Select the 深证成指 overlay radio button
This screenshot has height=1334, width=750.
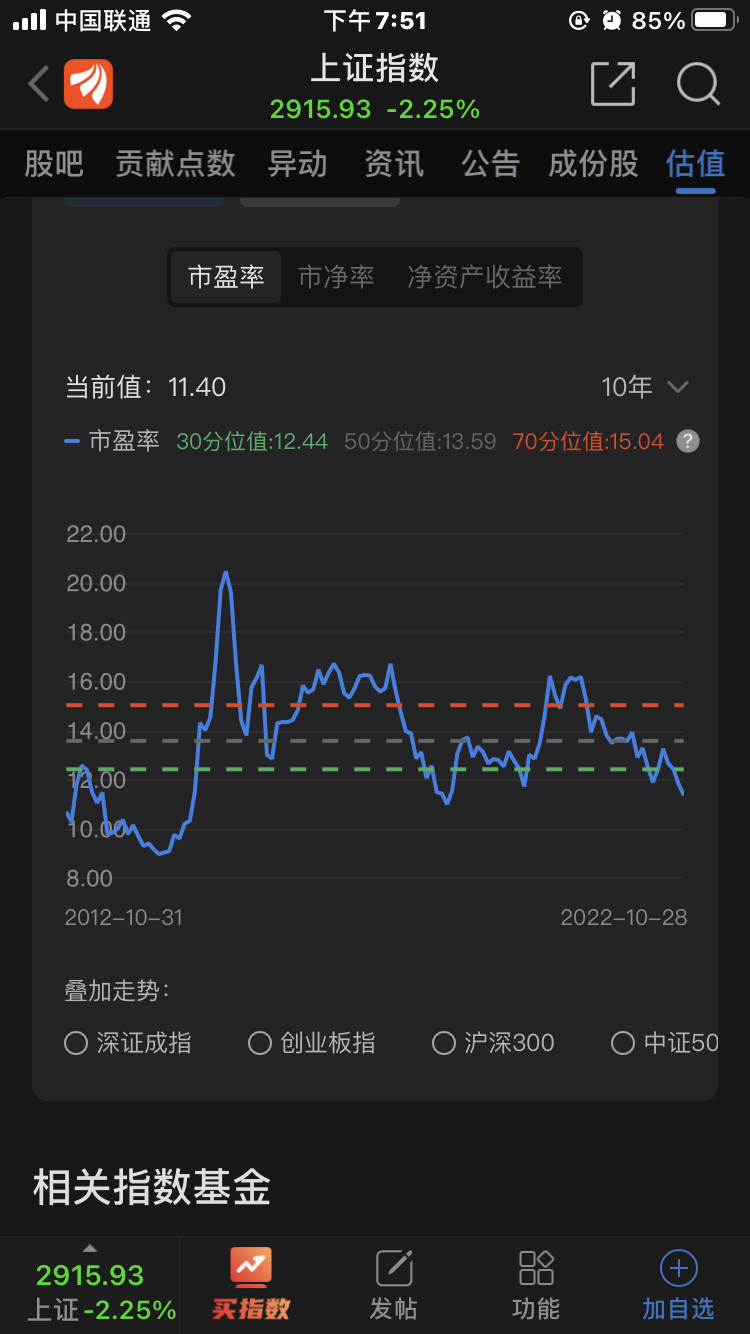(x=75, y=1043)
